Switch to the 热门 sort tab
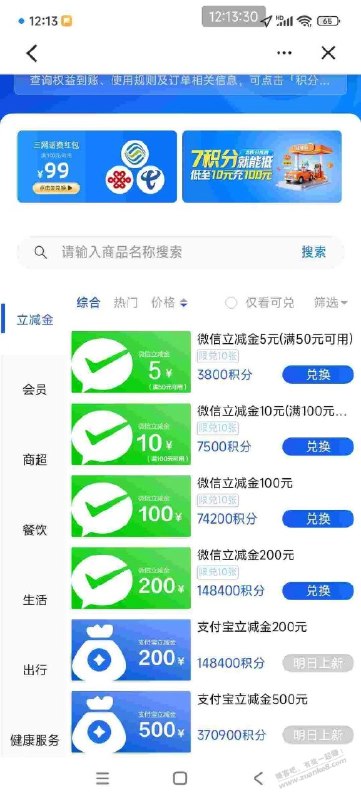 click(x=125, y=303)
